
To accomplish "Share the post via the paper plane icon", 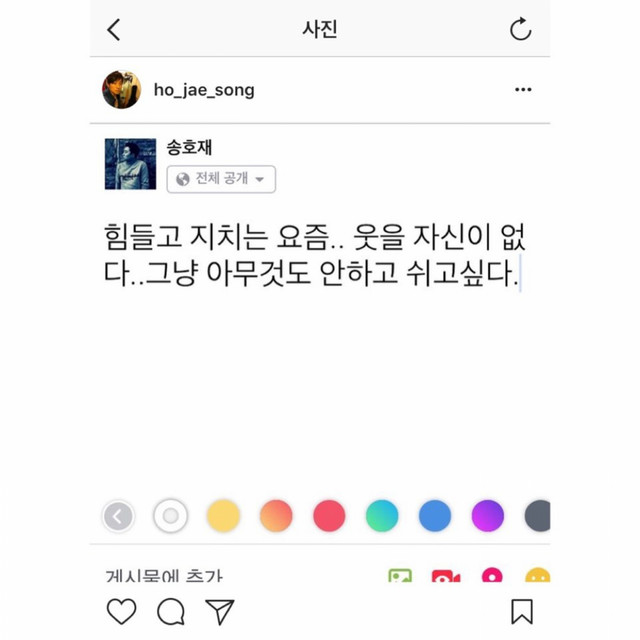I will click(220, 611).
